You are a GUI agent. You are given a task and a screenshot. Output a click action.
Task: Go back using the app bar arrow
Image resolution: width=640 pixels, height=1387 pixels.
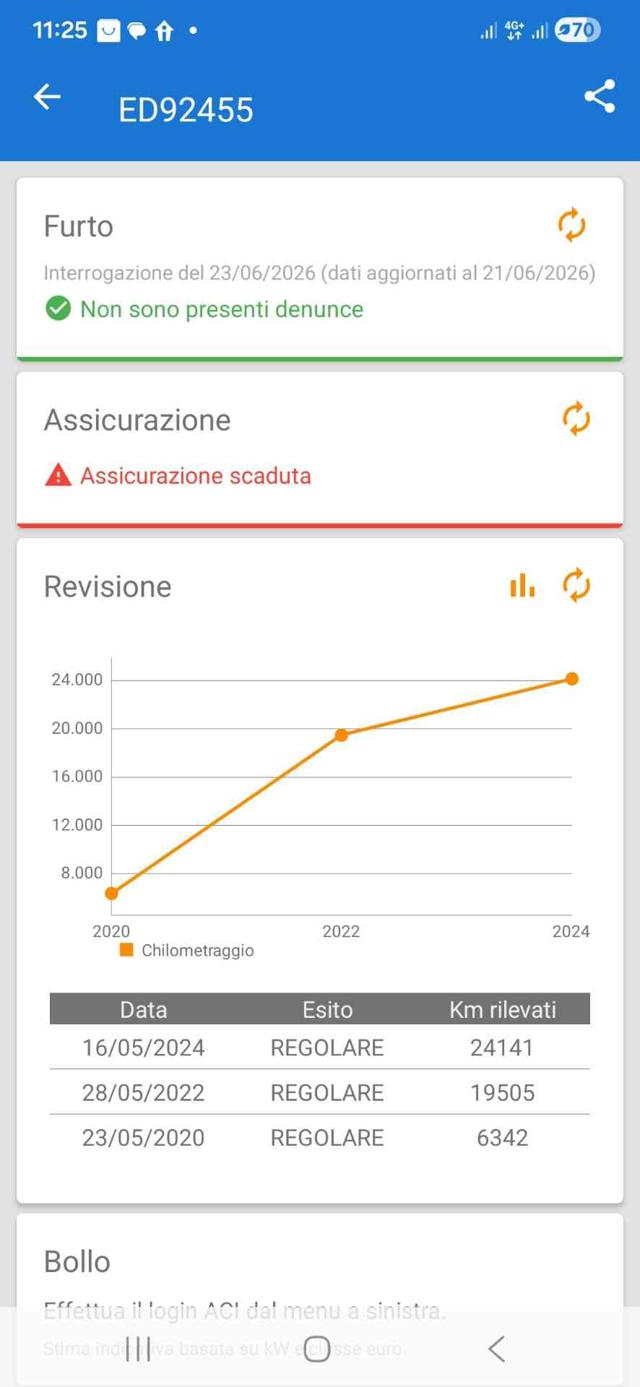(x=47, y=97)
